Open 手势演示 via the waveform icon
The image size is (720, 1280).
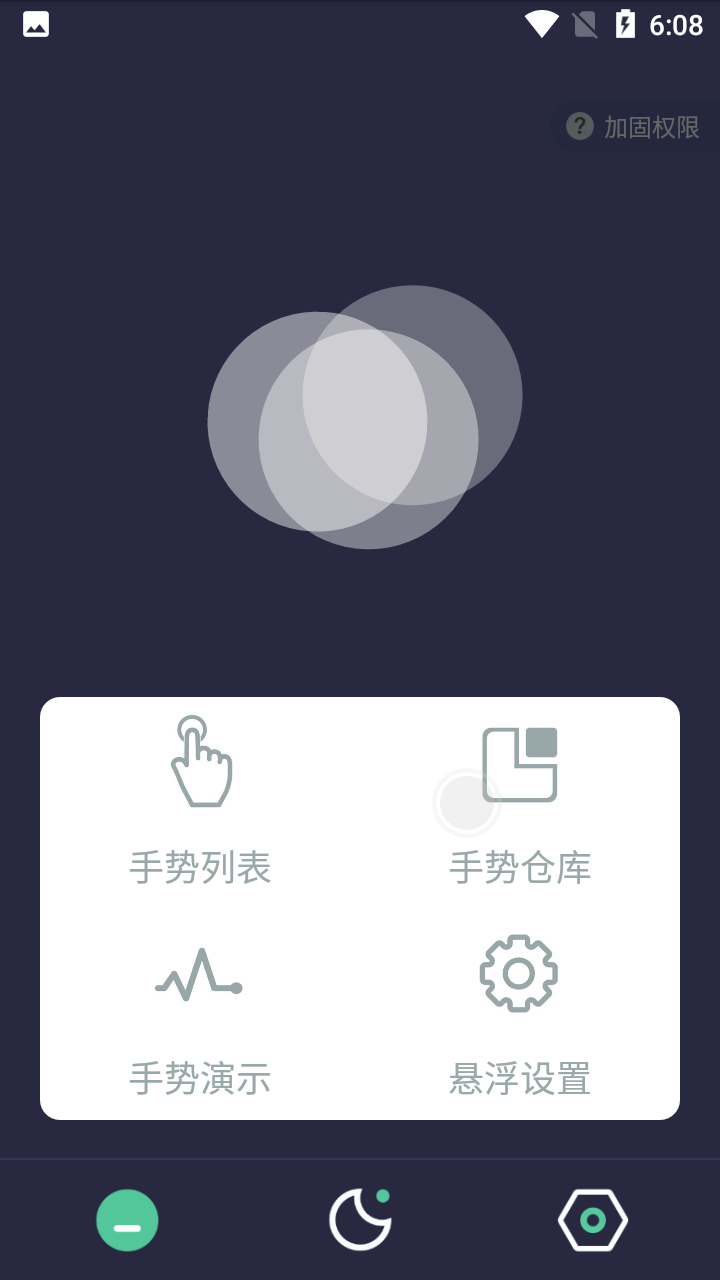200,972
